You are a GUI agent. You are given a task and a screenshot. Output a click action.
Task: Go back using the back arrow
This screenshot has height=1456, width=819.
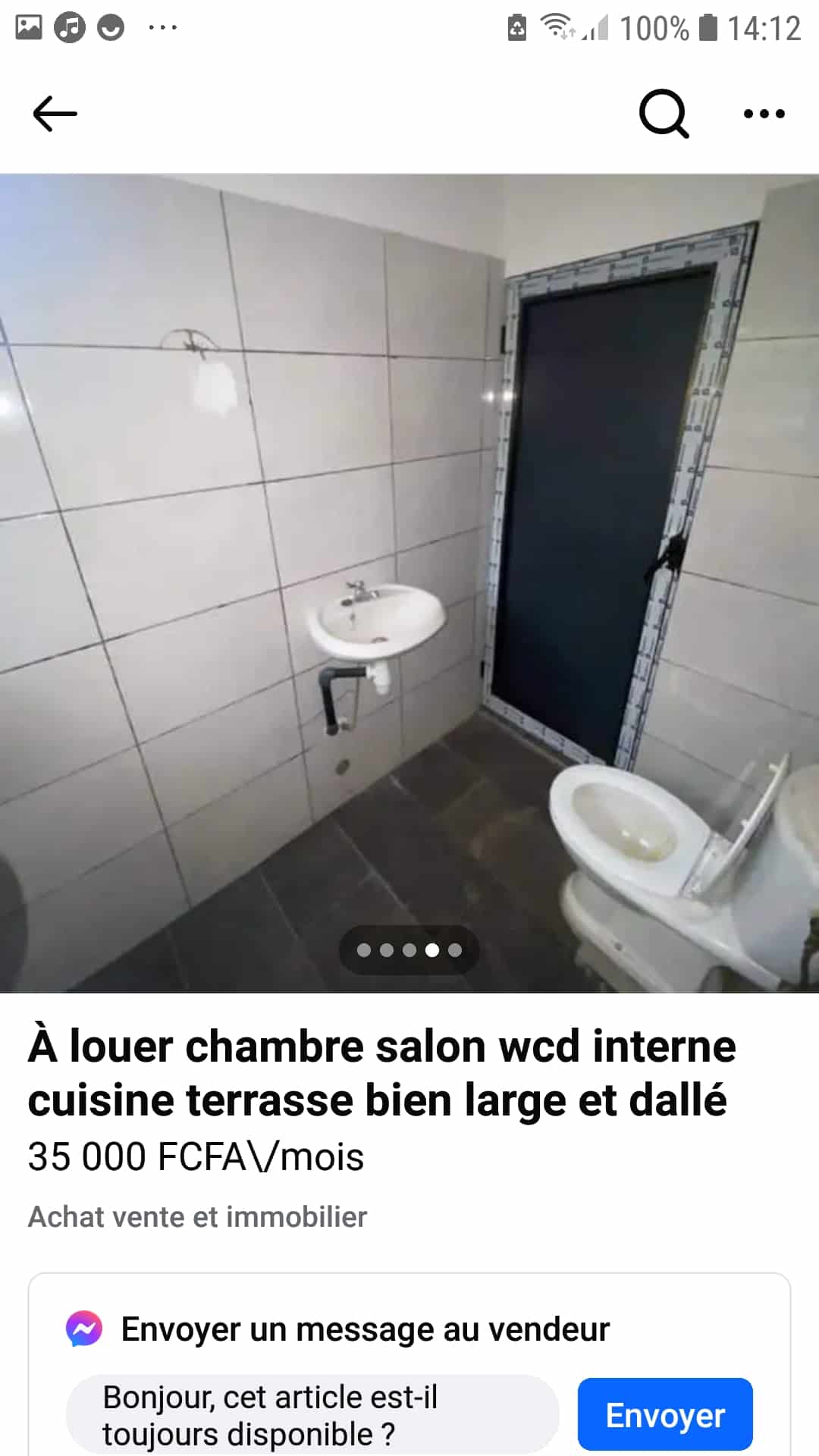coord(55,114)
